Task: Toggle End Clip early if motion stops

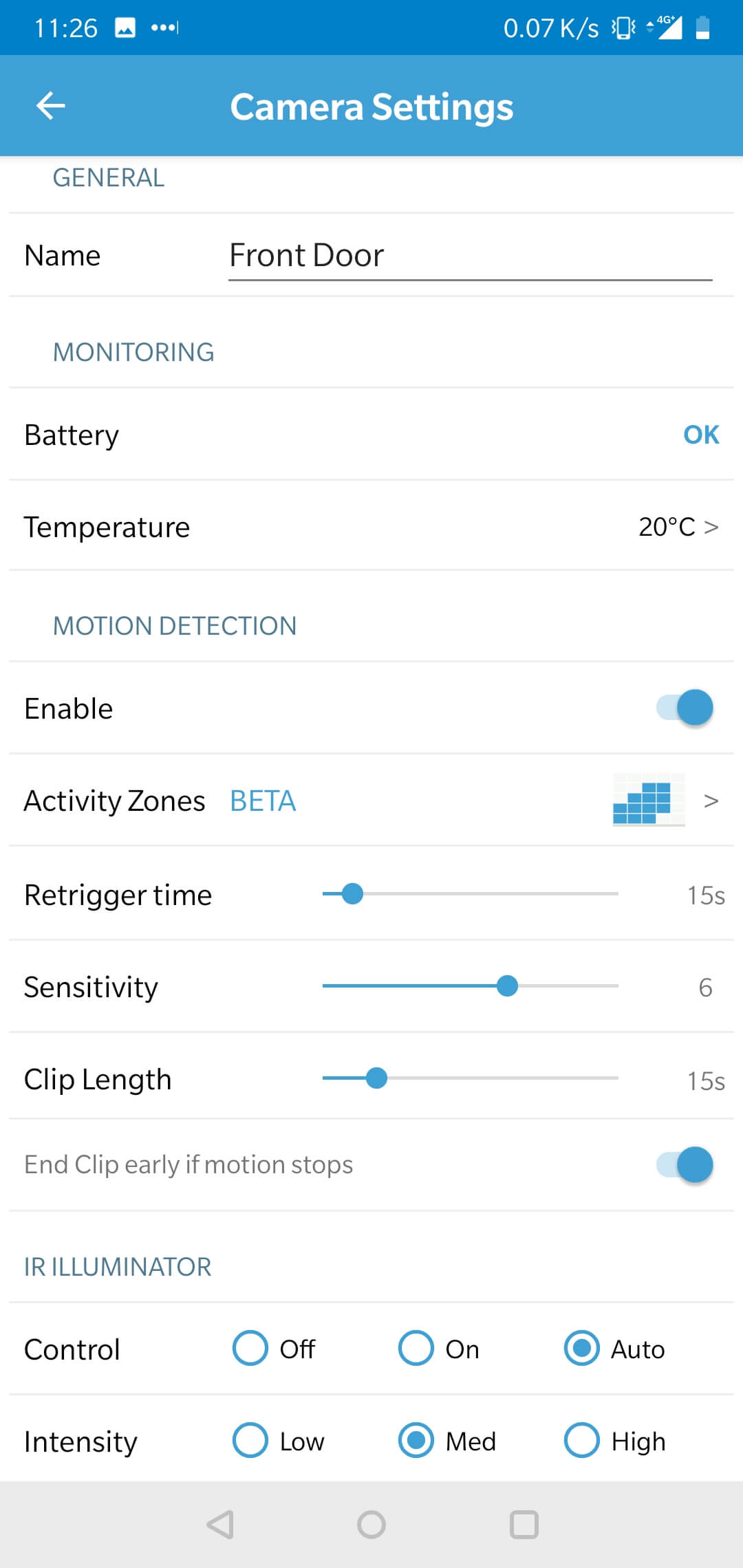Action: click(685, 1165)
